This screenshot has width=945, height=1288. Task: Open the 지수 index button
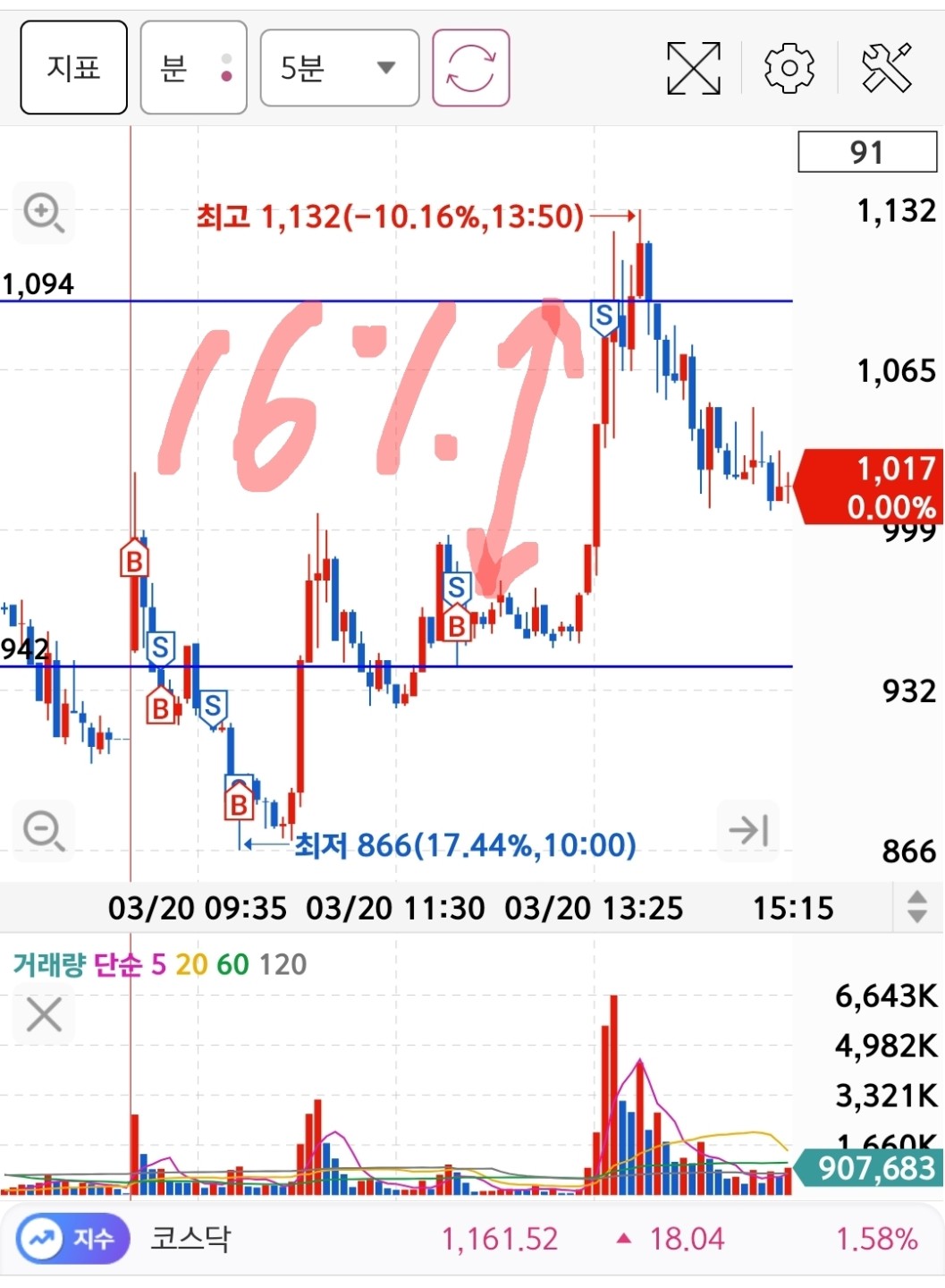[73, 1239]
